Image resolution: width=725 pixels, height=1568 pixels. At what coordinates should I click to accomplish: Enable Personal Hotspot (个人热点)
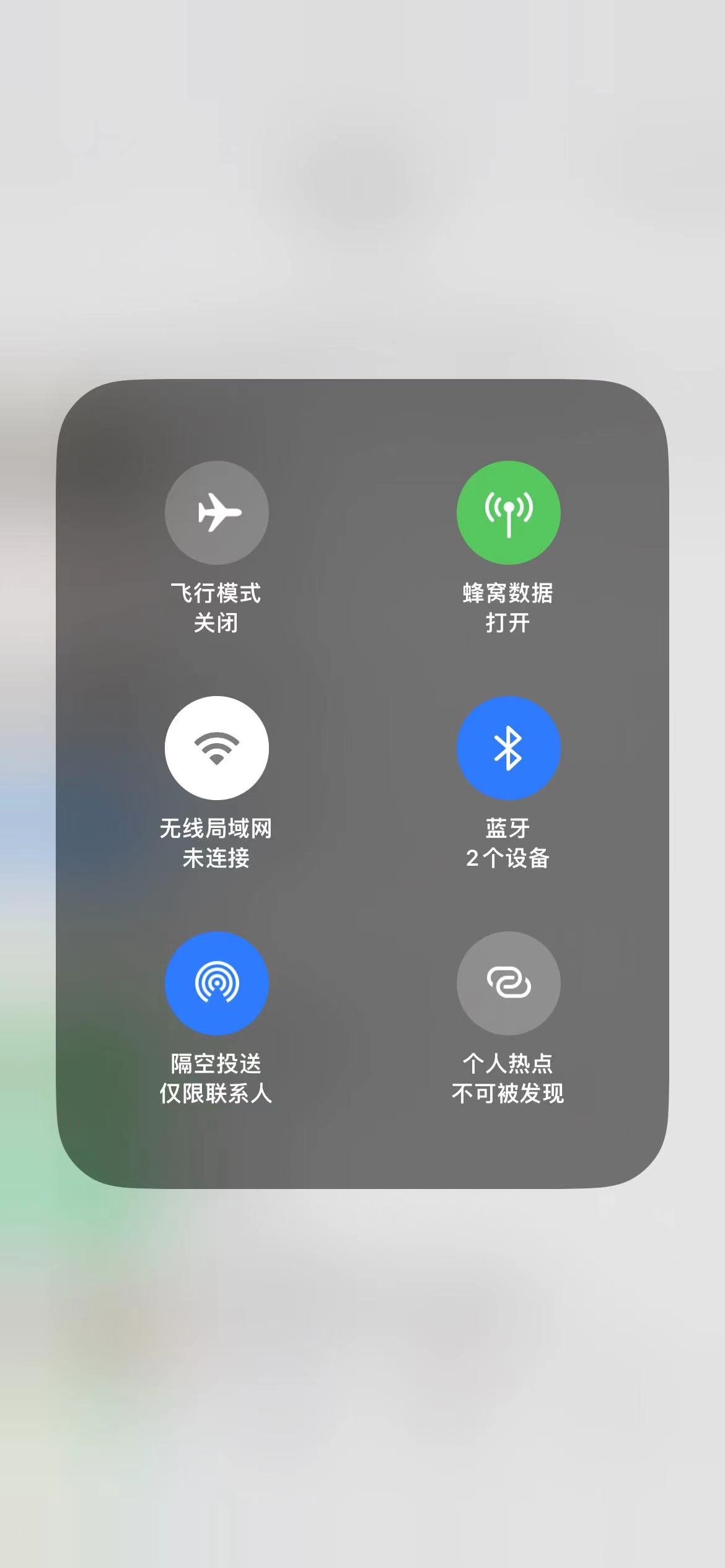click(x=508, y=983)
